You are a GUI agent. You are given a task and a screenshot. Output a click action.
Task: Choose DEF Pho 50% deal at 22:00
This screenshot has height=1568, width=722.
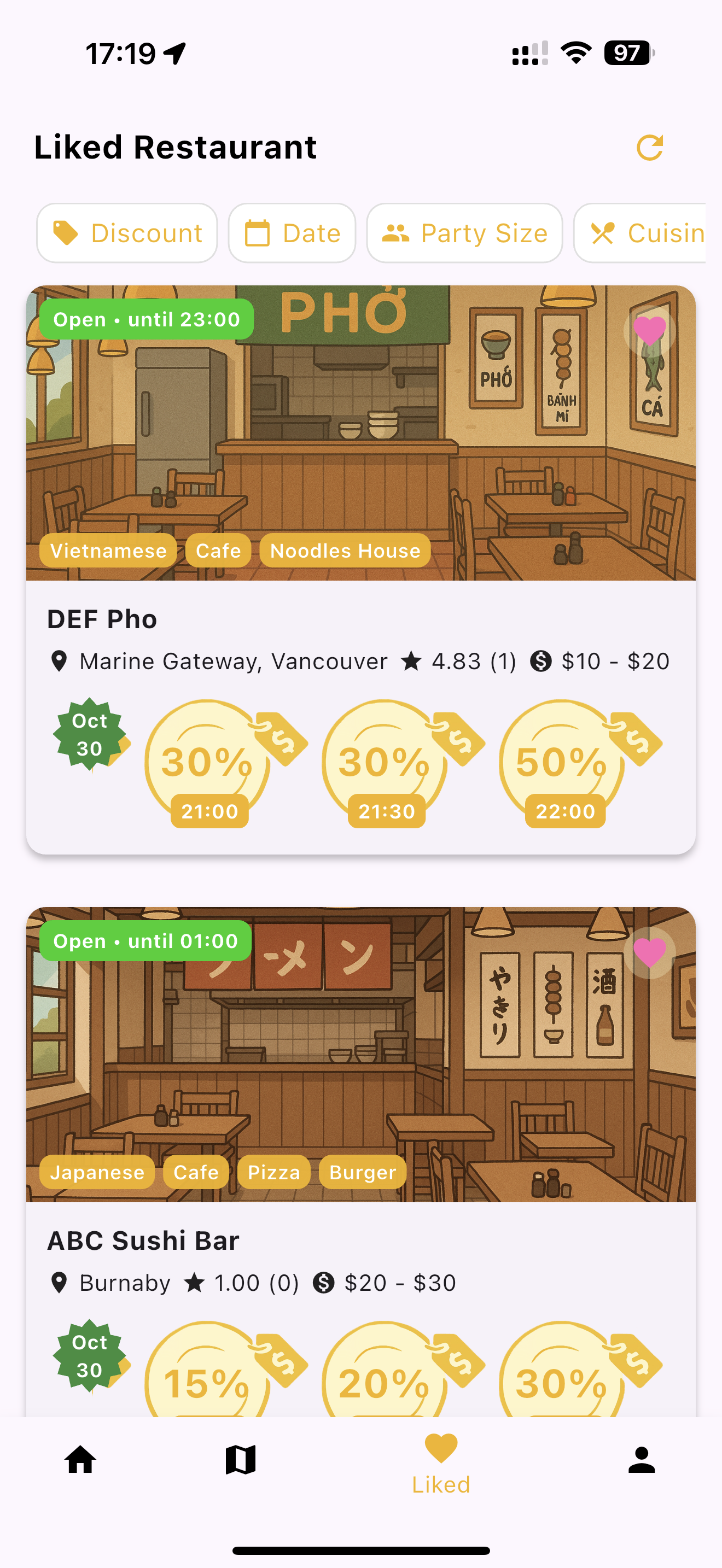point(562,763)
